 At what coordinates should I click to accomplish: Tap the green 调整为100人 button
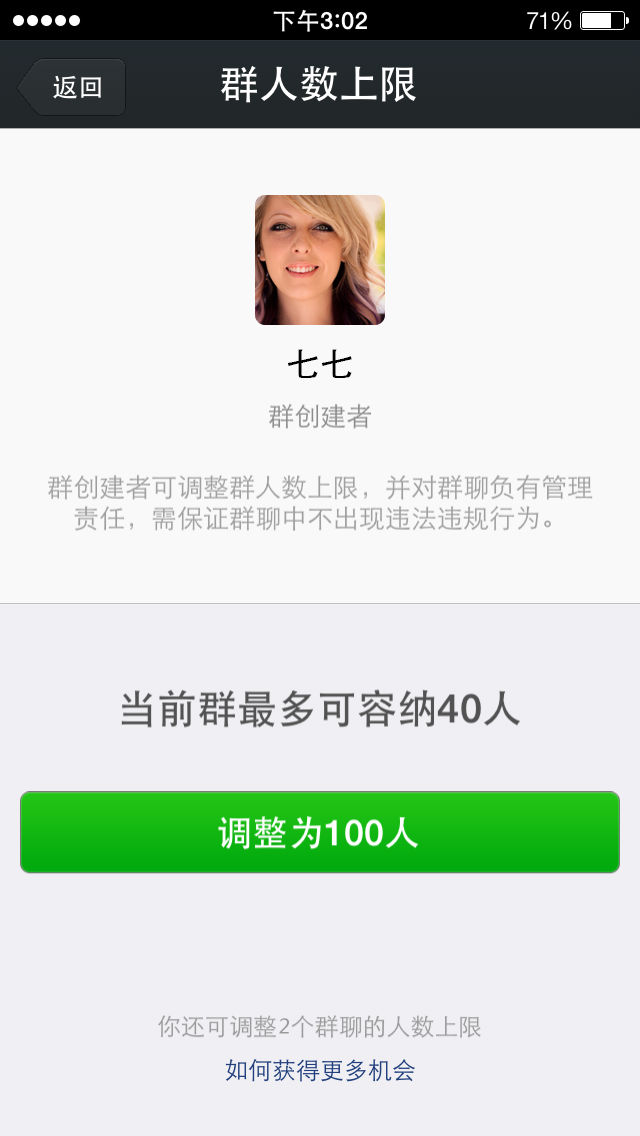[x=320, y=832]
